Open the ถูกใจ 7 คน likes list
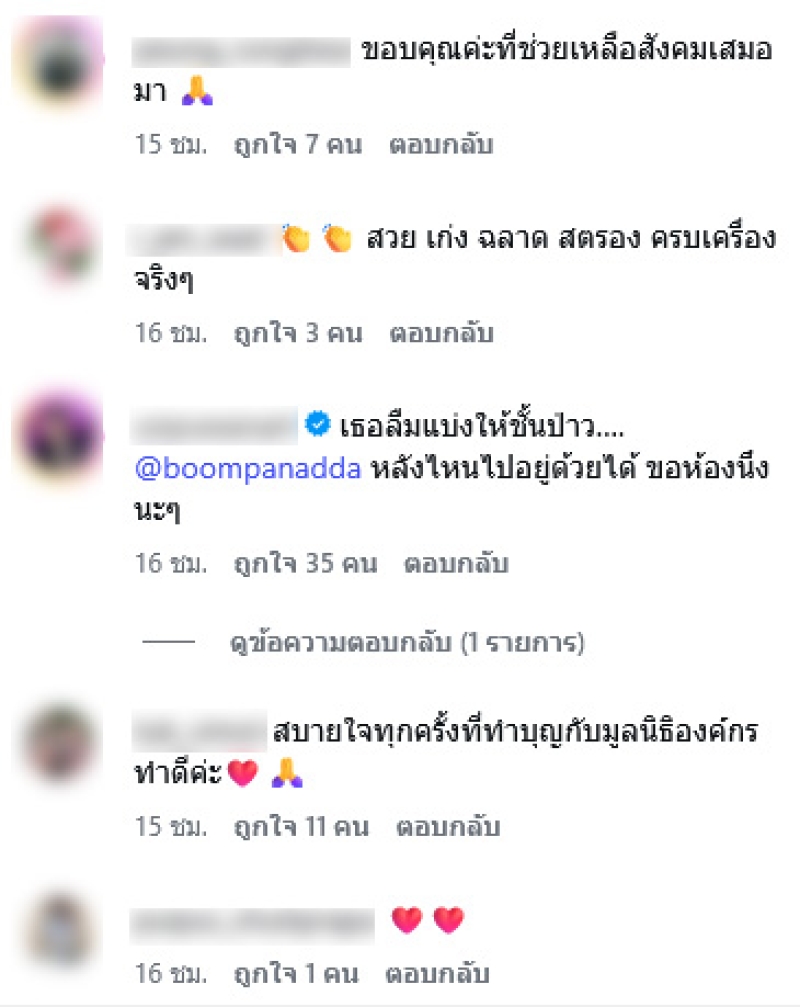This screenshot has width=800, height=1007. 290,144
